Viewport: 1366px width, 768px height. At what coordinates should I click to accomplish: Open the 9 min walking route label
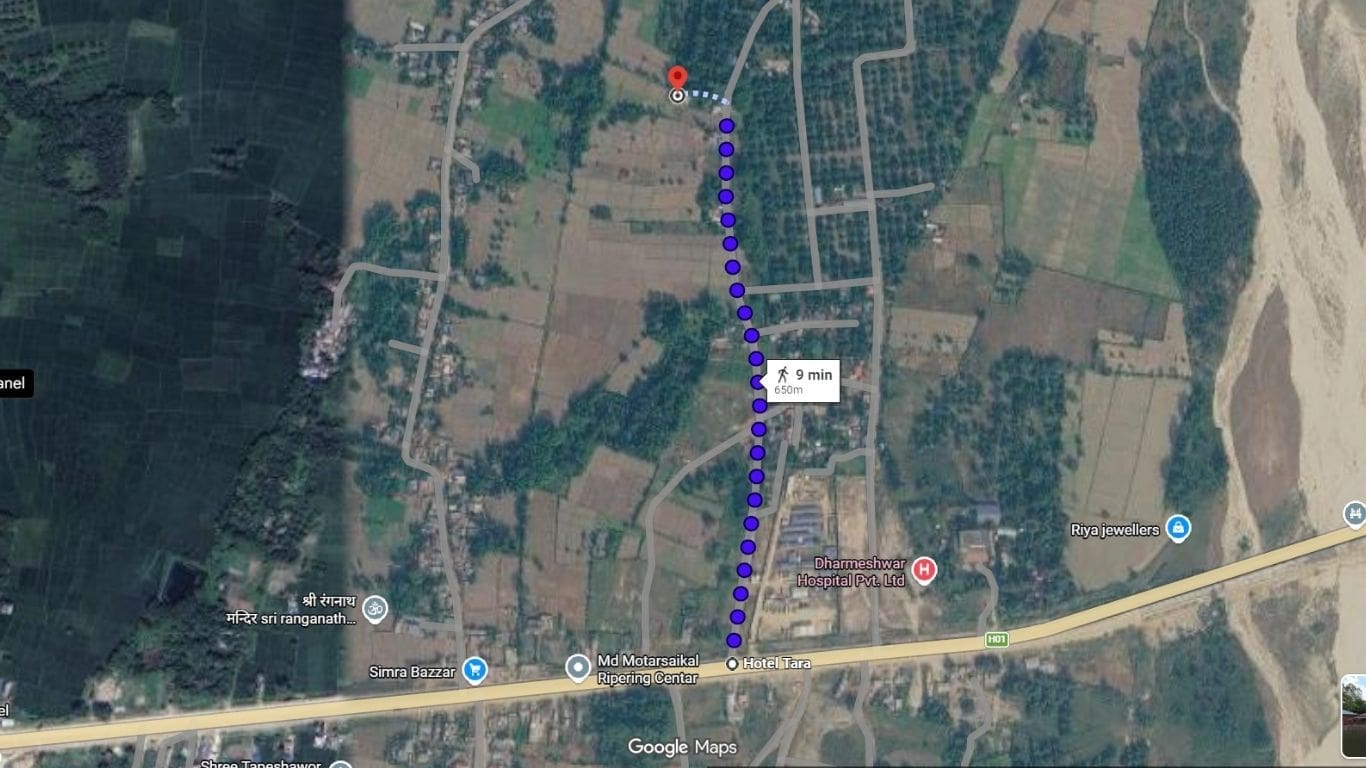point(803,380)
